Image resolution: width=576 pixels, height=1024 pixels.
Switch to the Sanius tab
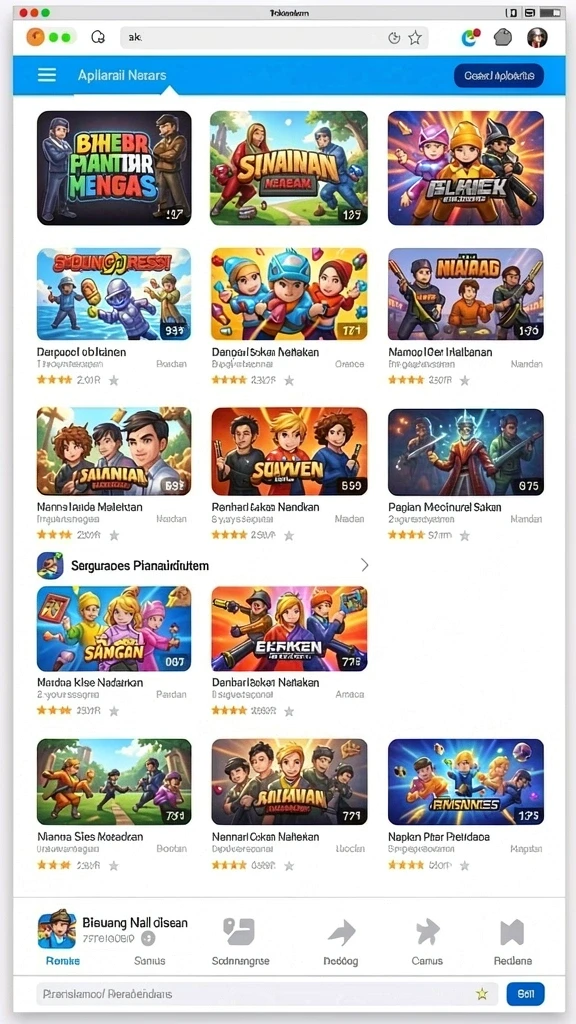coord(150,961)
